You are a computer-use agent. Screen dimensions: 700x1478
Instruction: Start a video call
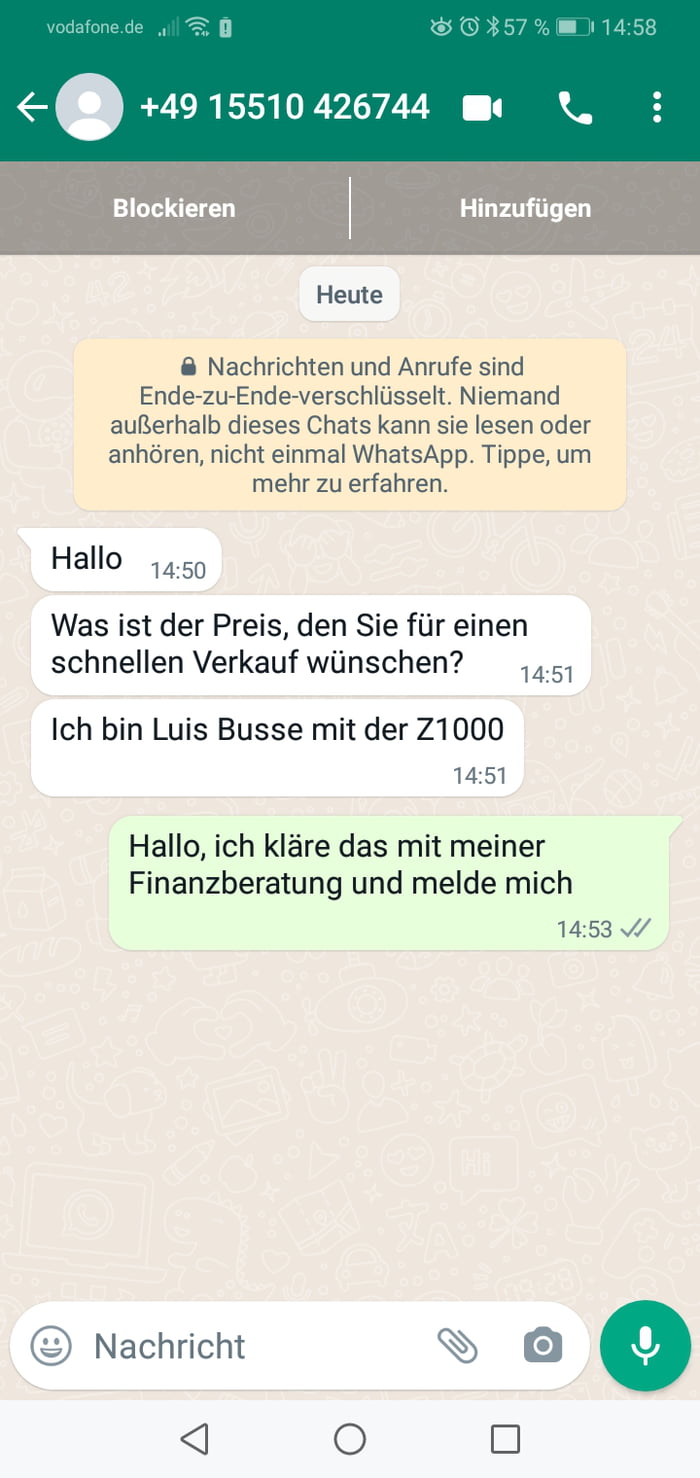point(482,108)
